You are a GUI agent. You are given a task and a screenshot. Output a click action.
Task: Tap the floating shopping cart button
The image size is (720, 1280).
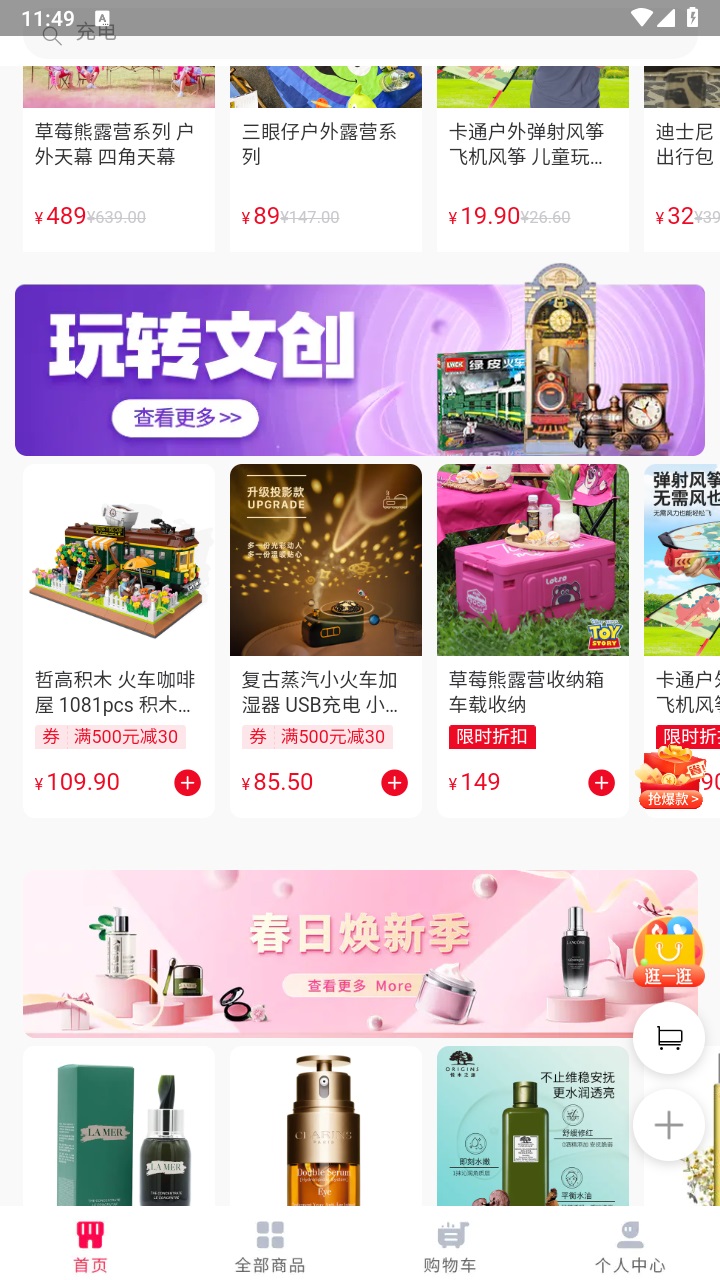click(x=668, y=1039)
